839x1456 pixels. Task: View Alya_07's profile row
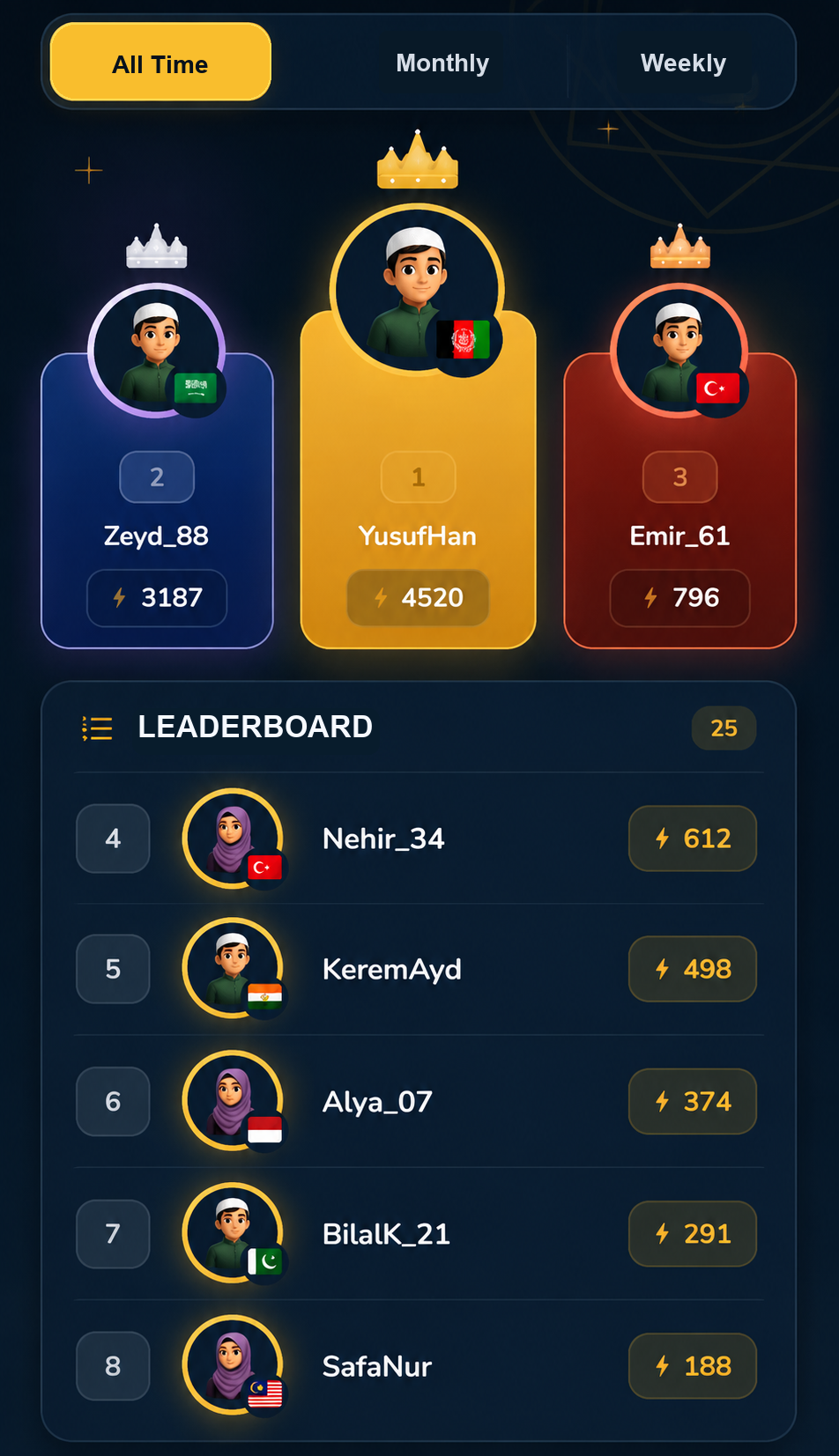[x=419, y=1101]
